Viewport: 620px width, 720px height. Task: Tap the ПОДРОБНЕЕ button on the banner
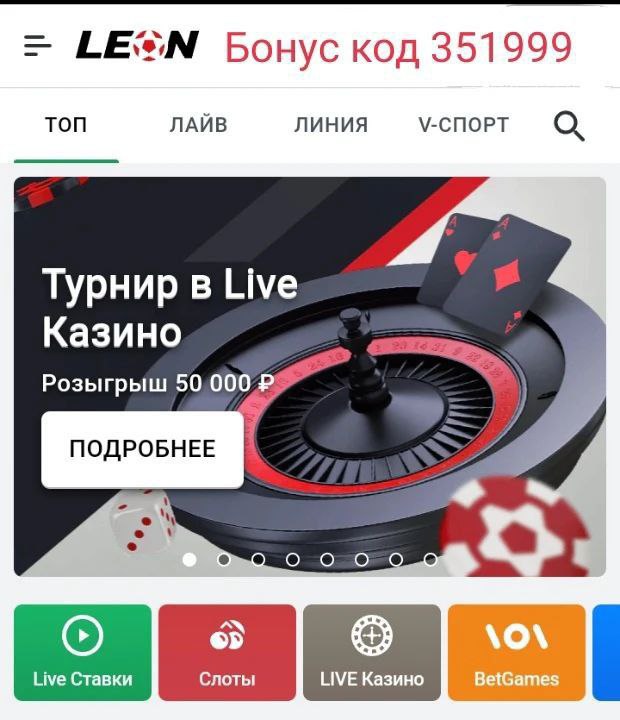click(142, 449)
